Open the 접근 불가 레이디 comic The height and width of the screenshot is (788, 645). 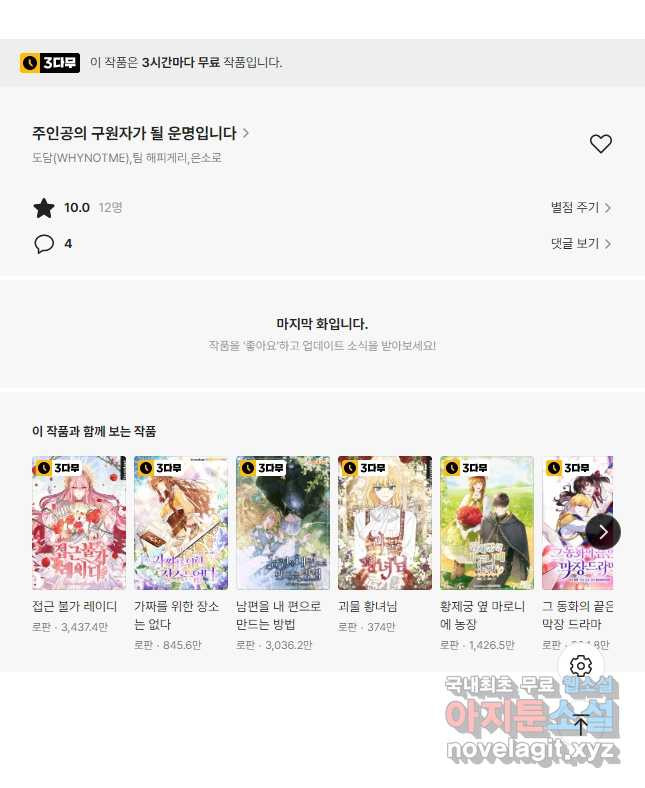tap(79, 523)
